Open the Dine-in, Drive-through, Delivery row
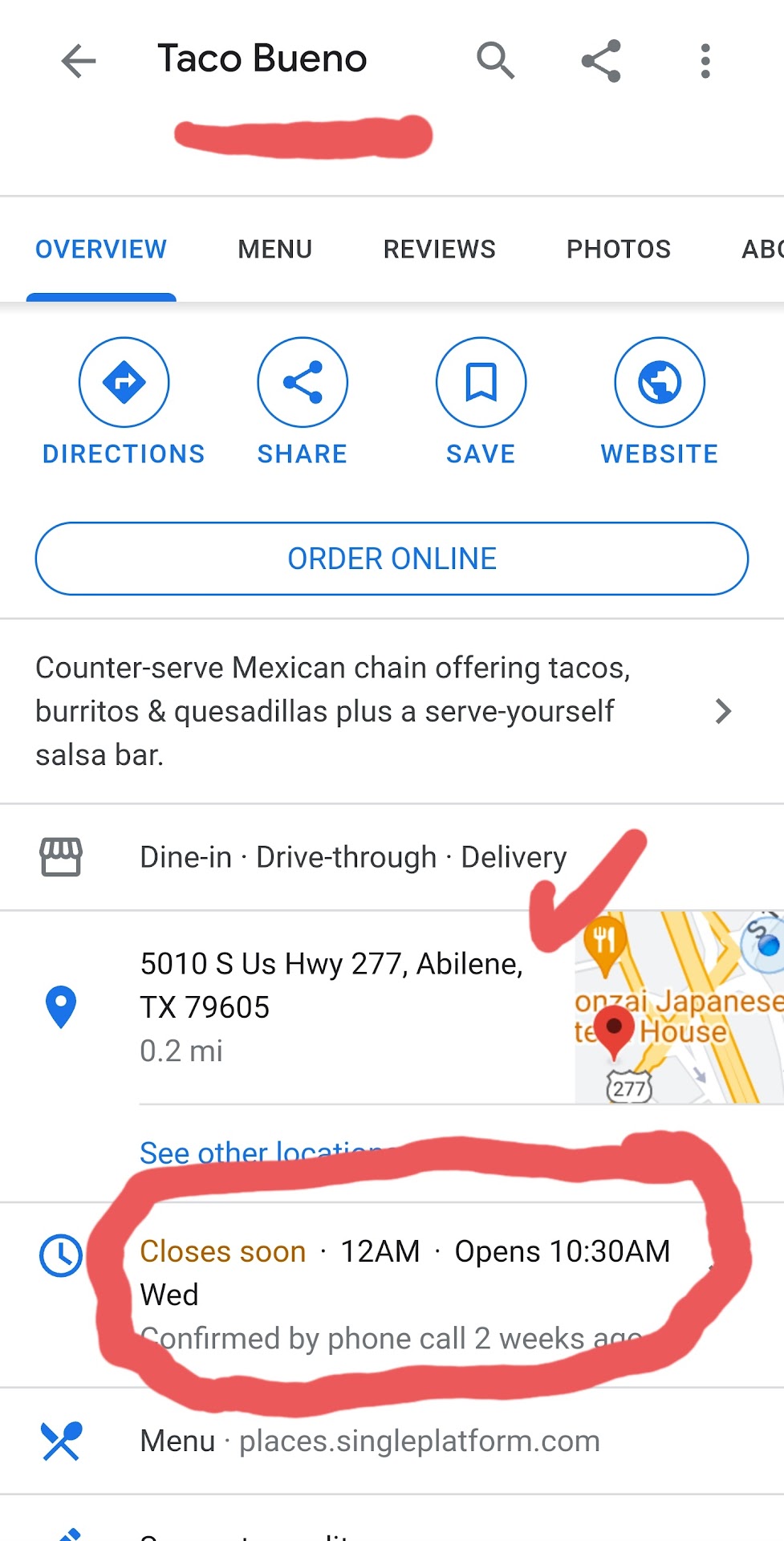The width and height of the screenshot is (784, 1541). 353,857
